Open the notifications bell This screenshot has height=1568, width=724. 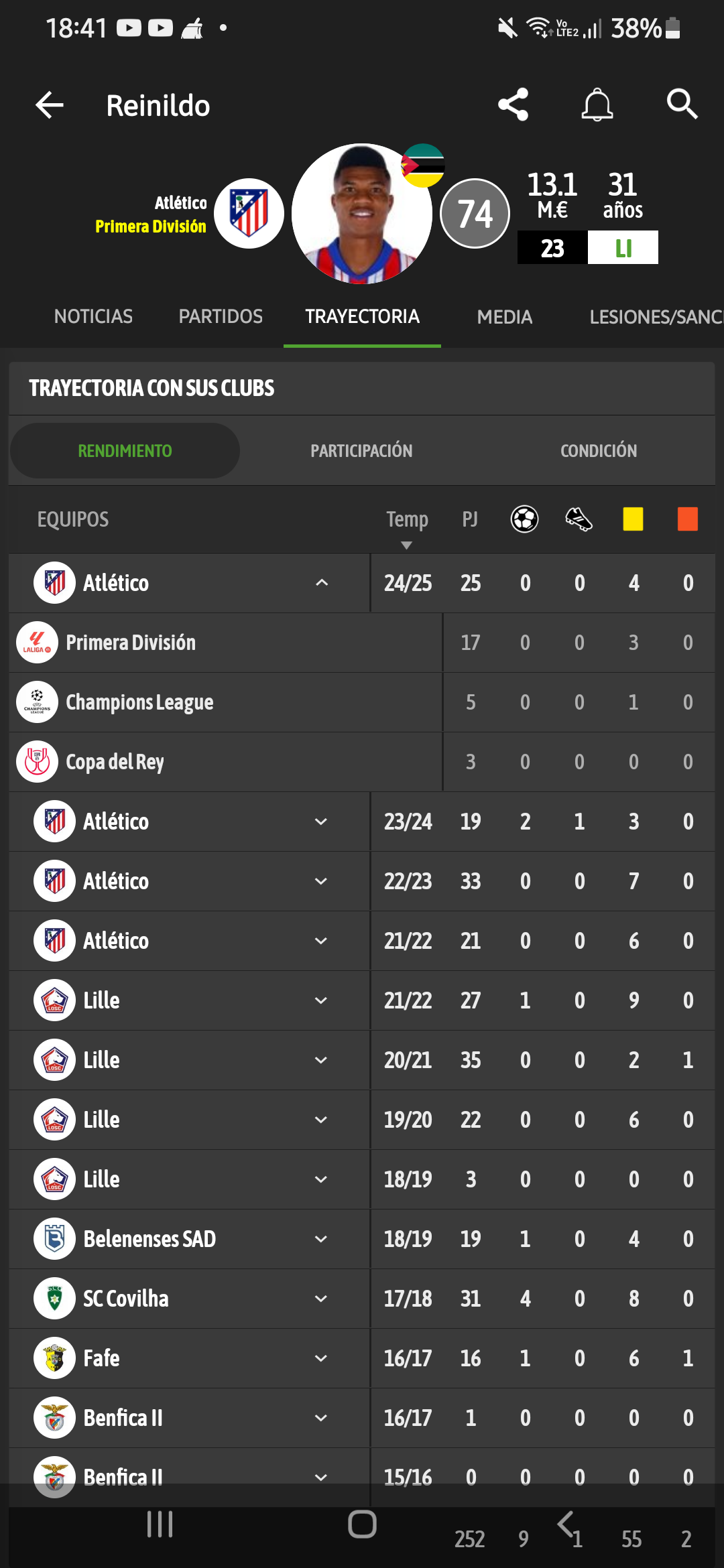(597, 105)
